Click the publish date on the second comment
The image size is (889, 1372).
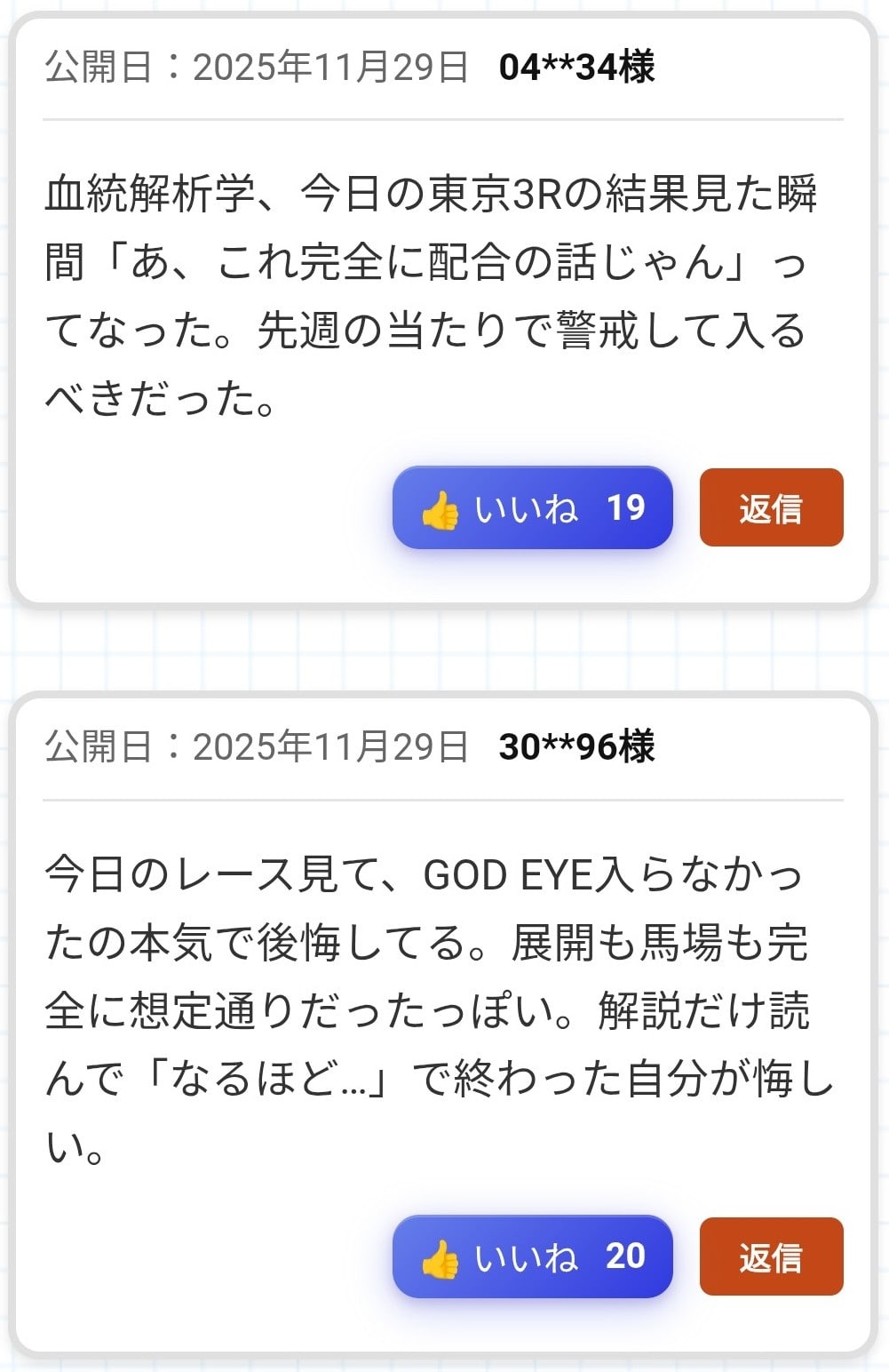(258, 749)
